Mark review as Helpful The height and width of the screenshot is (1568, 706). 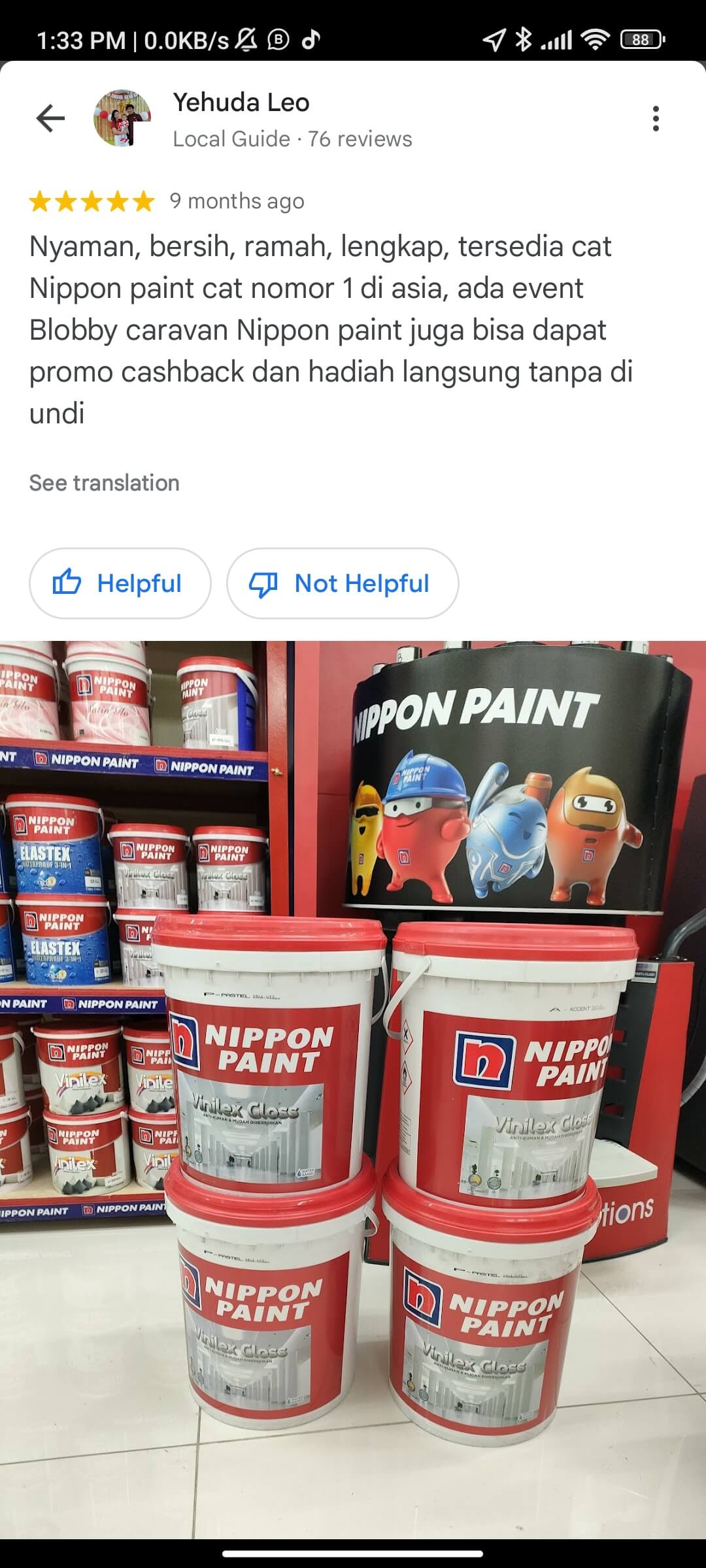[120, 583]
